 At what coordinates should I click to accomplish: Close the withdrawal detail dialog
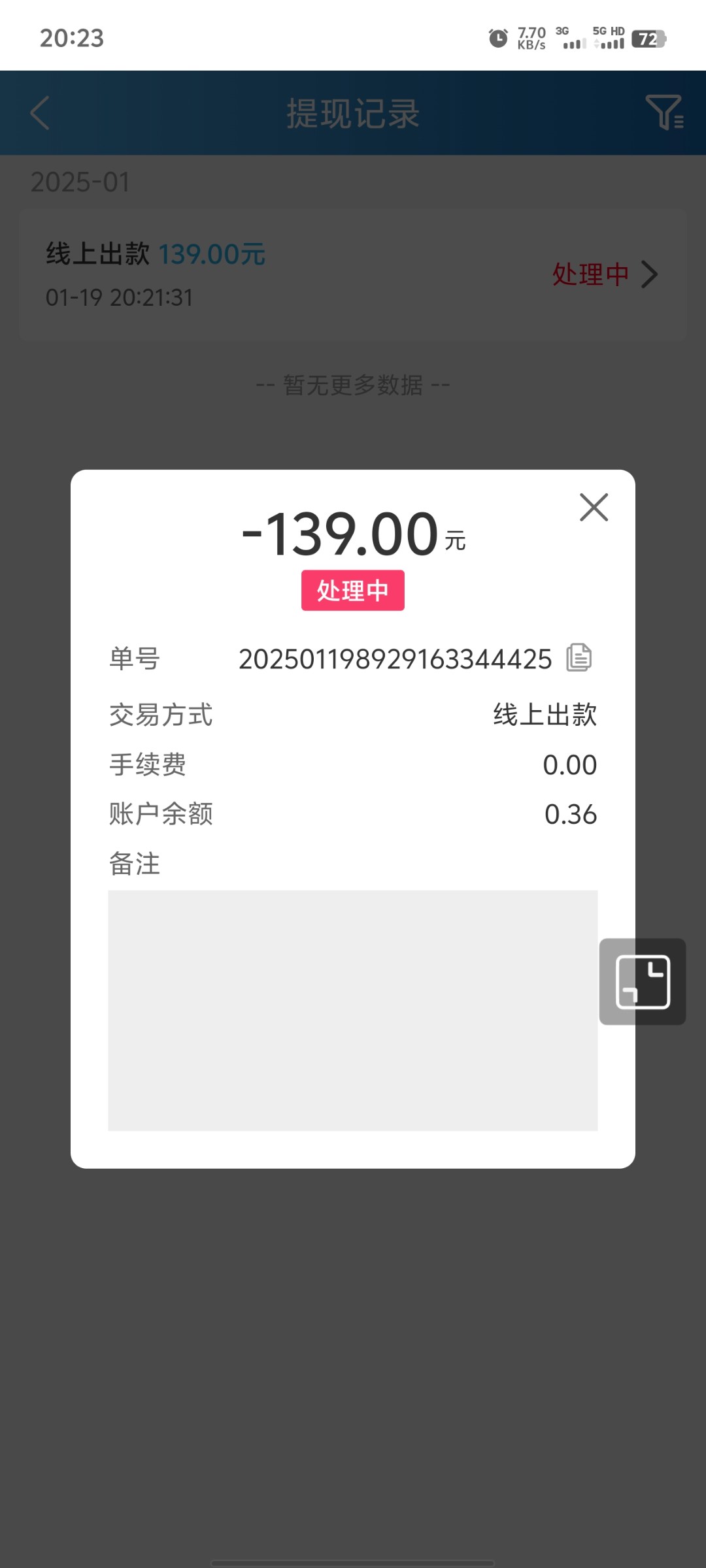(594, 508)
